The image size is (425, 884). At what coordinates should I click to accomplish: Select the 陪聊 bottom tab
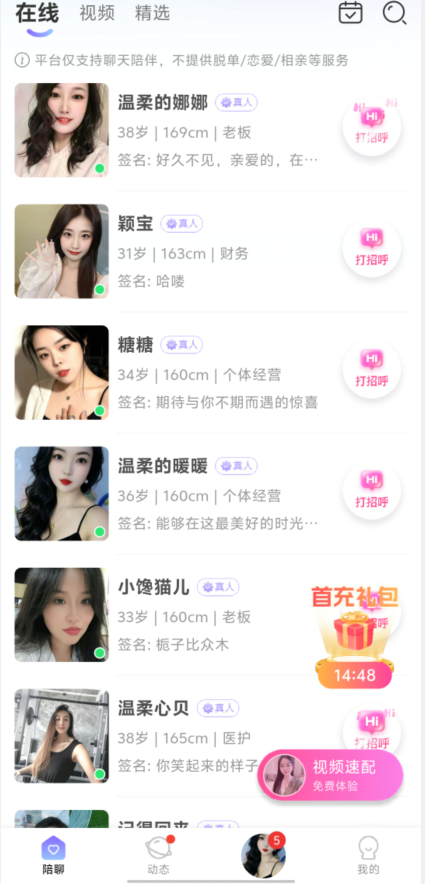[x=54, y=855]
